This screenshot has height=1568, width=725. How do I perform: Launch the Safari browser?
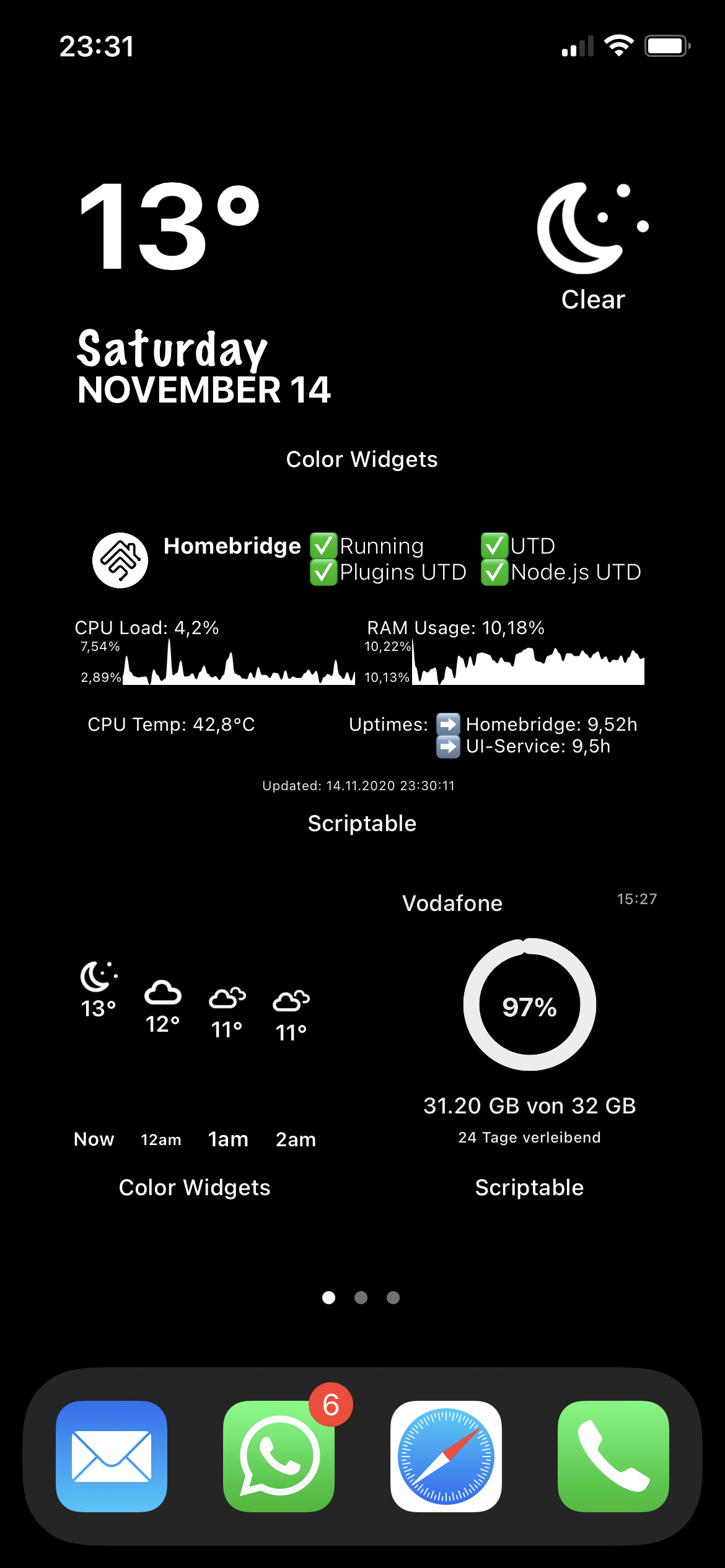[446, 1456]
